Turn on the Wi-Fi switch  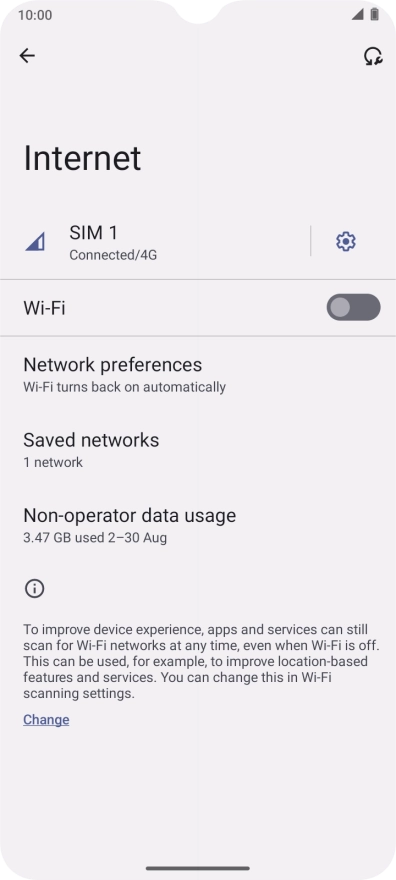point(353,308)
